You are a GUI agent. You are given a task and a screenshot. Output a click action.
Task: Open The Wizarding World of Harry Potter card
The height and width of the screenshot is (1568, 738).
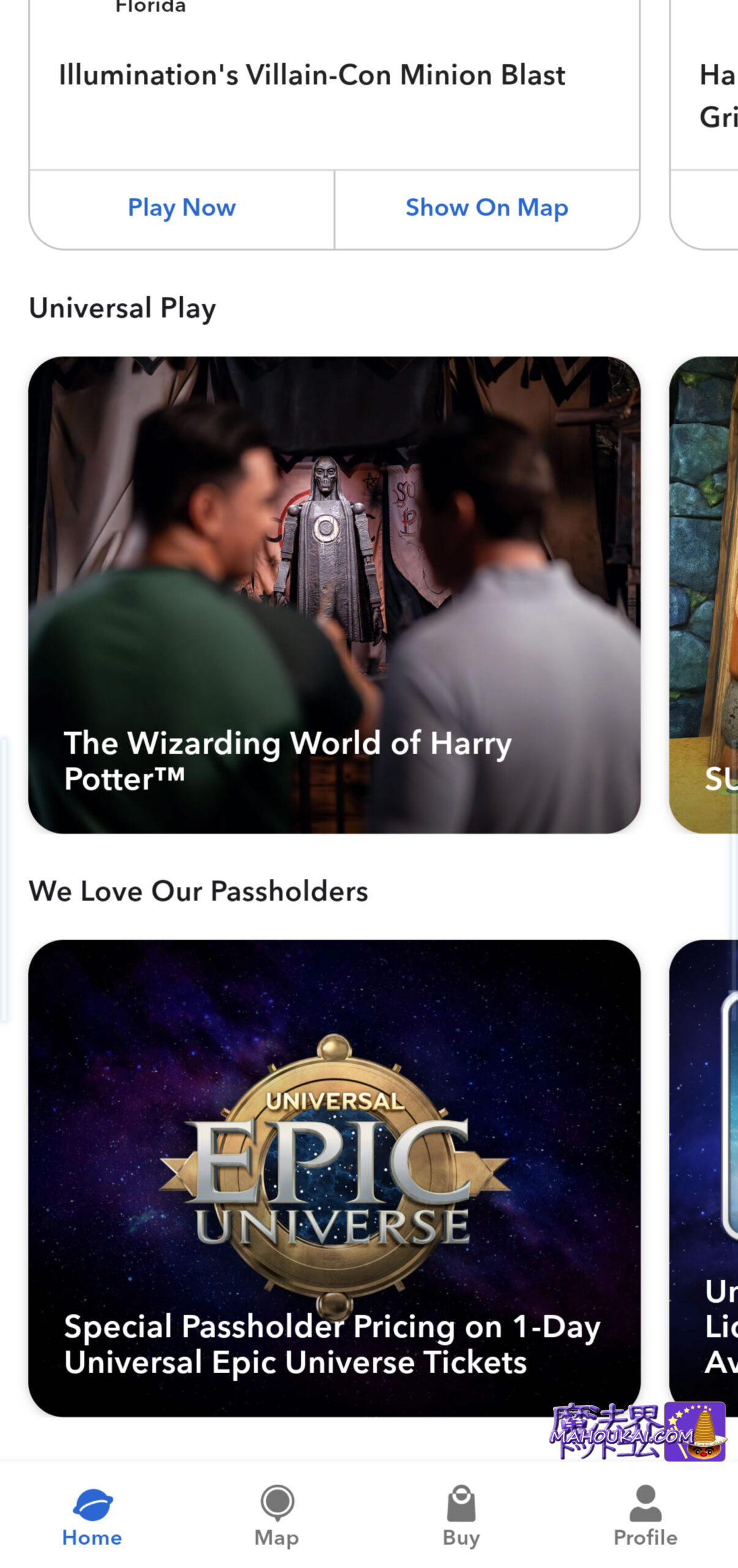coord(334,595)
